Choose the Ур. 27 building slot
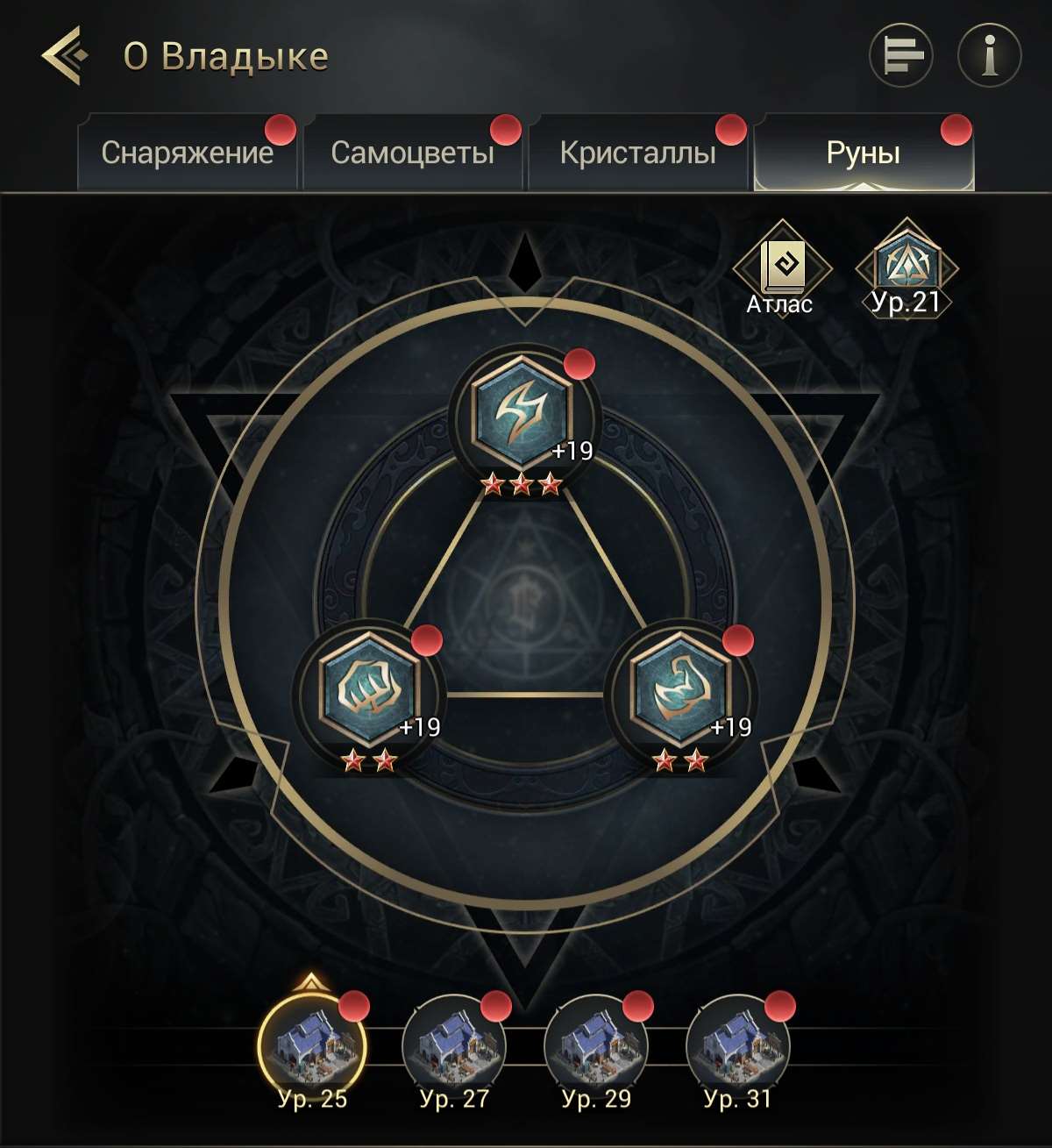The image size is (1052, 1148). [x=454, y=1046]
